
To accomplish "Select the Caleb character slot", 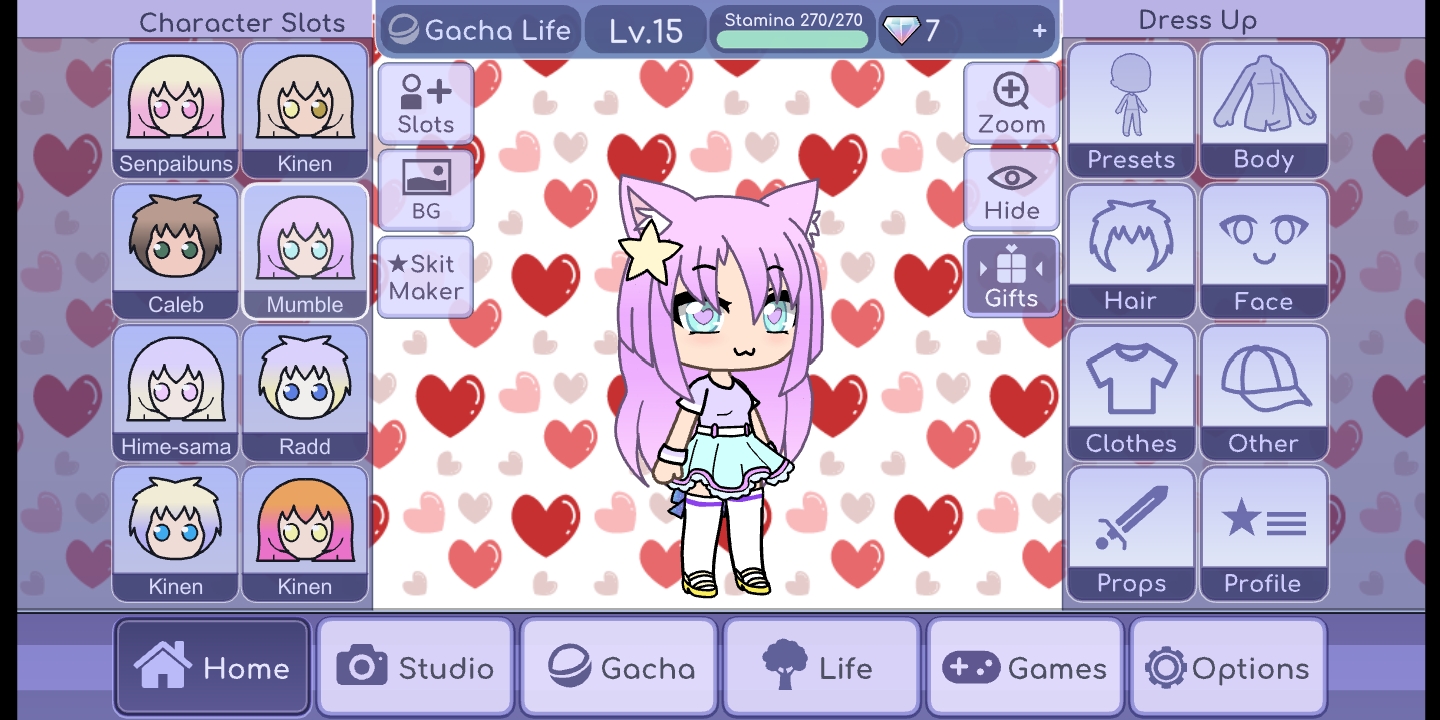I will [175, 251].
